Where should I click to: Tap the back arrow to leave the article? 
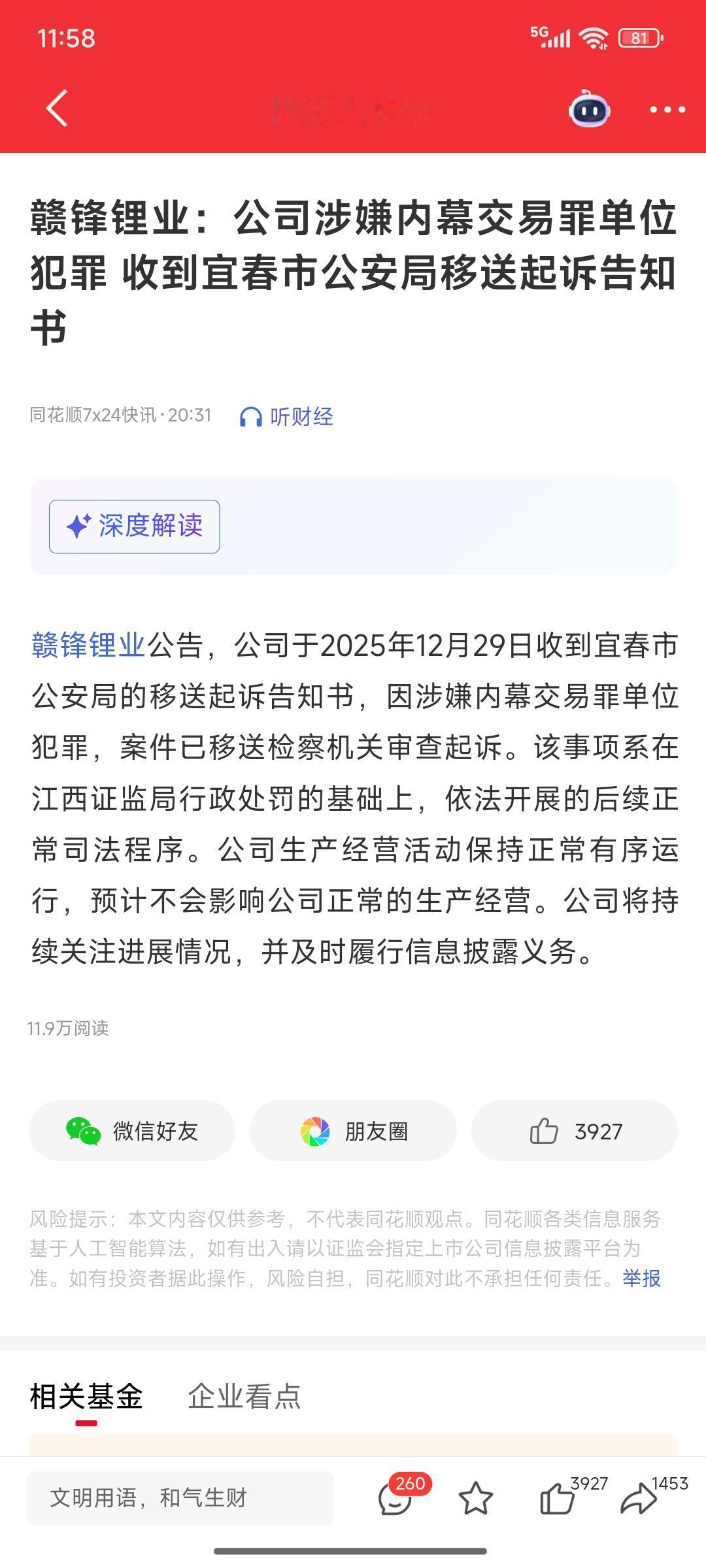[x=56, y=108]
